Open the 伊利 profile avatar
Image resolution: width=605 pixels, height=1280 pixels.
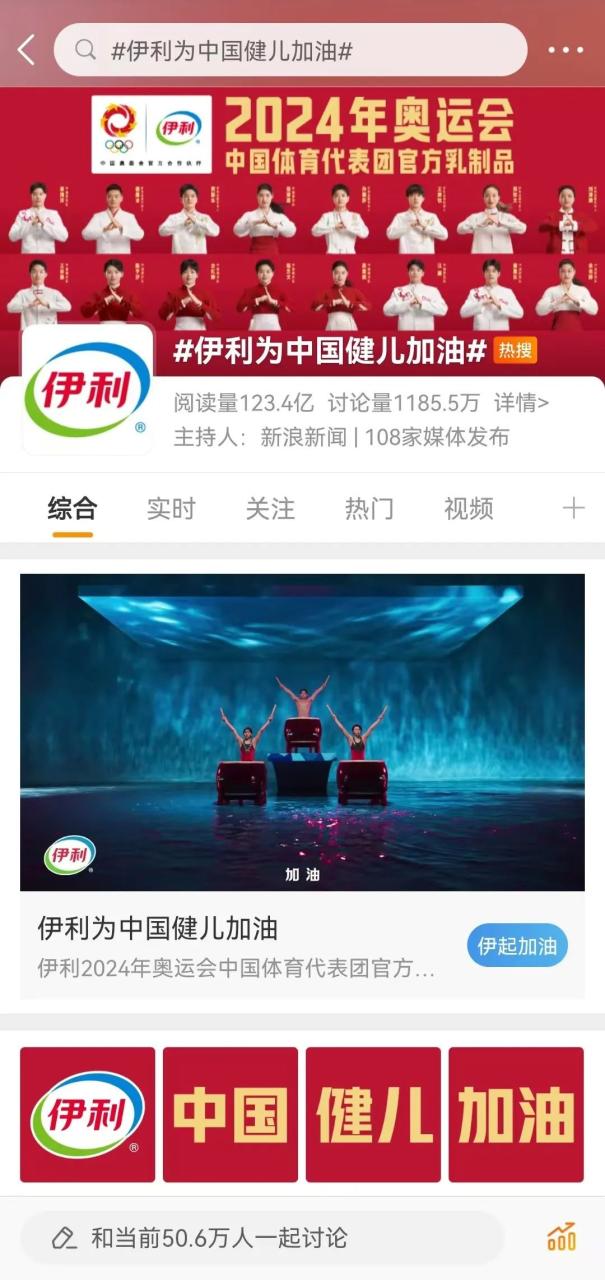pos(87,390)
